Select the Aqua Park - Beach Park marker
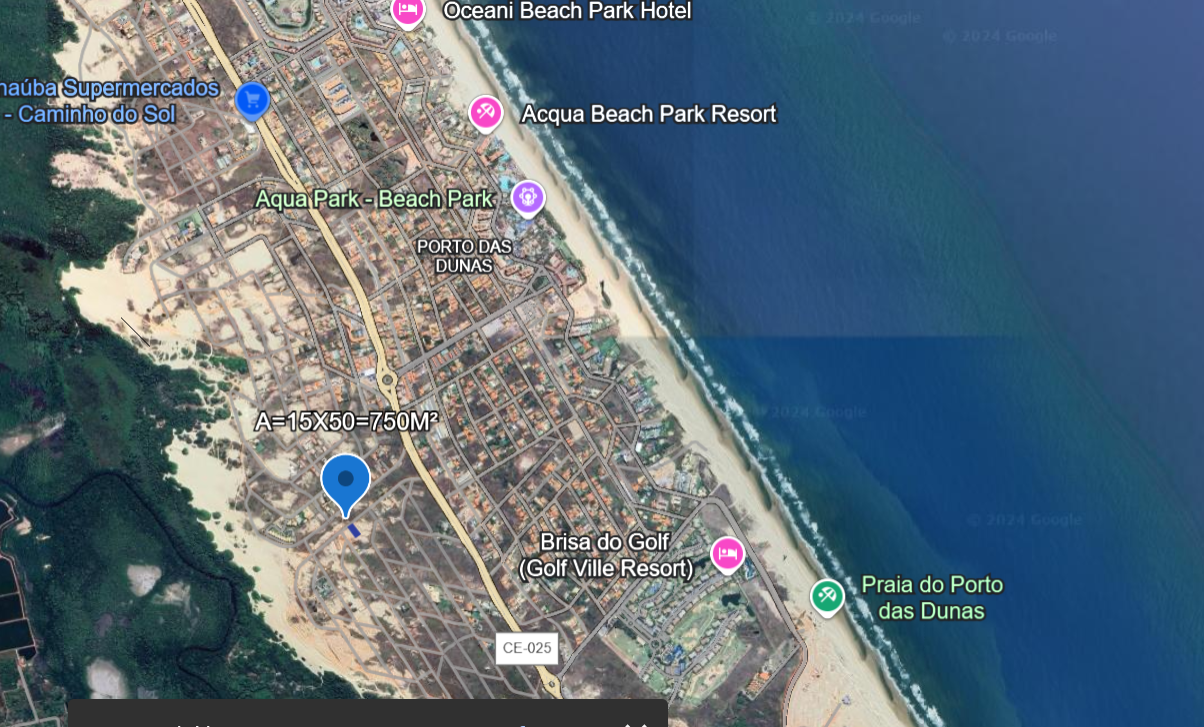The width and height of the screenshot is (1204, 727). pos(527,196)
